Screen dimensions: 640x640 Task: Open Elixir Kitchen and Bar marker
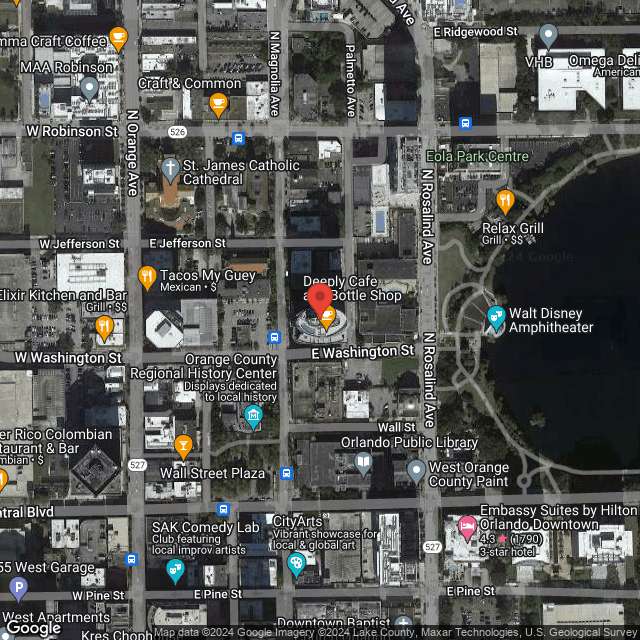(x=104, y=325)
